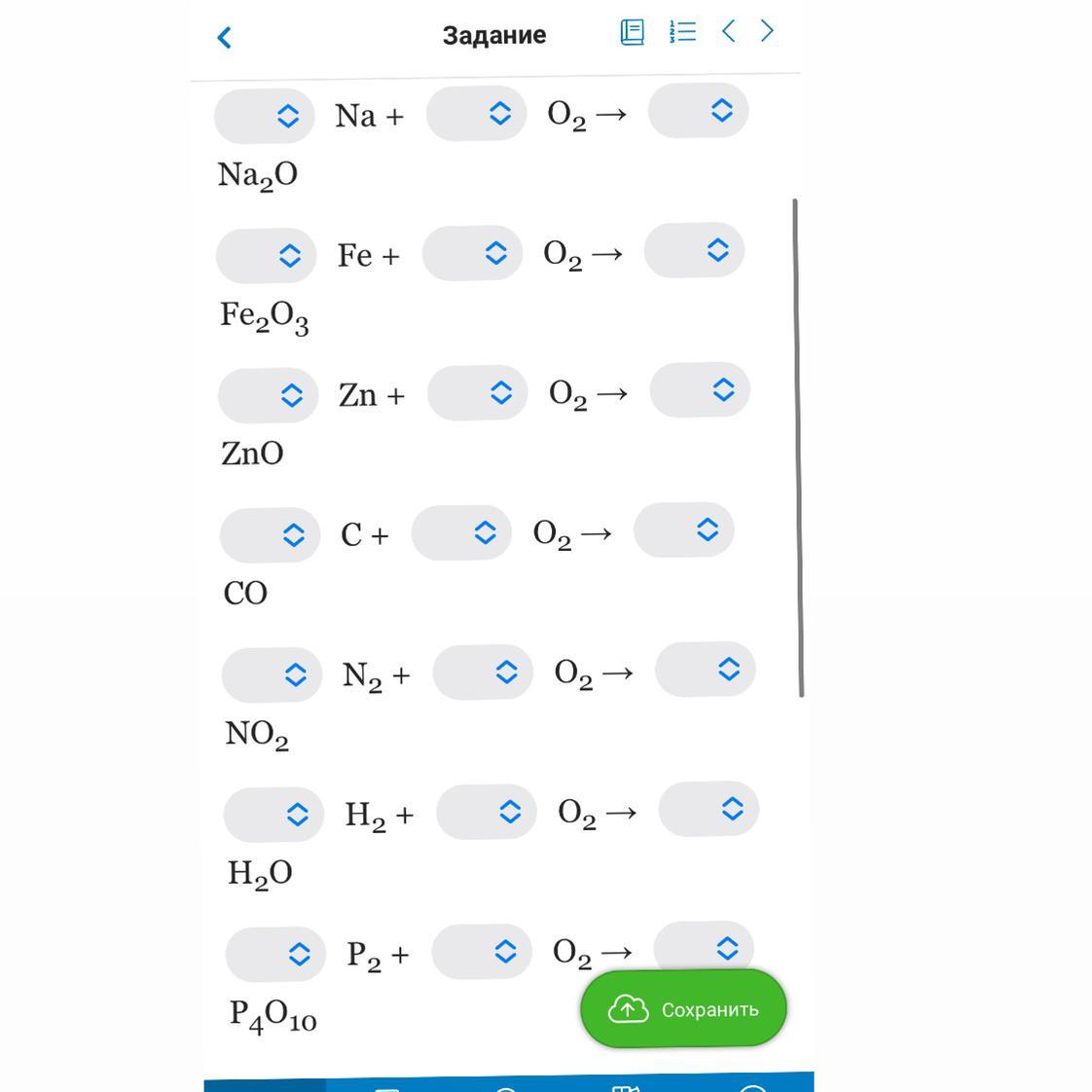Open O₂ coefficient dropdown in Zn equation

pyautogui.click(x=477, y=392)
